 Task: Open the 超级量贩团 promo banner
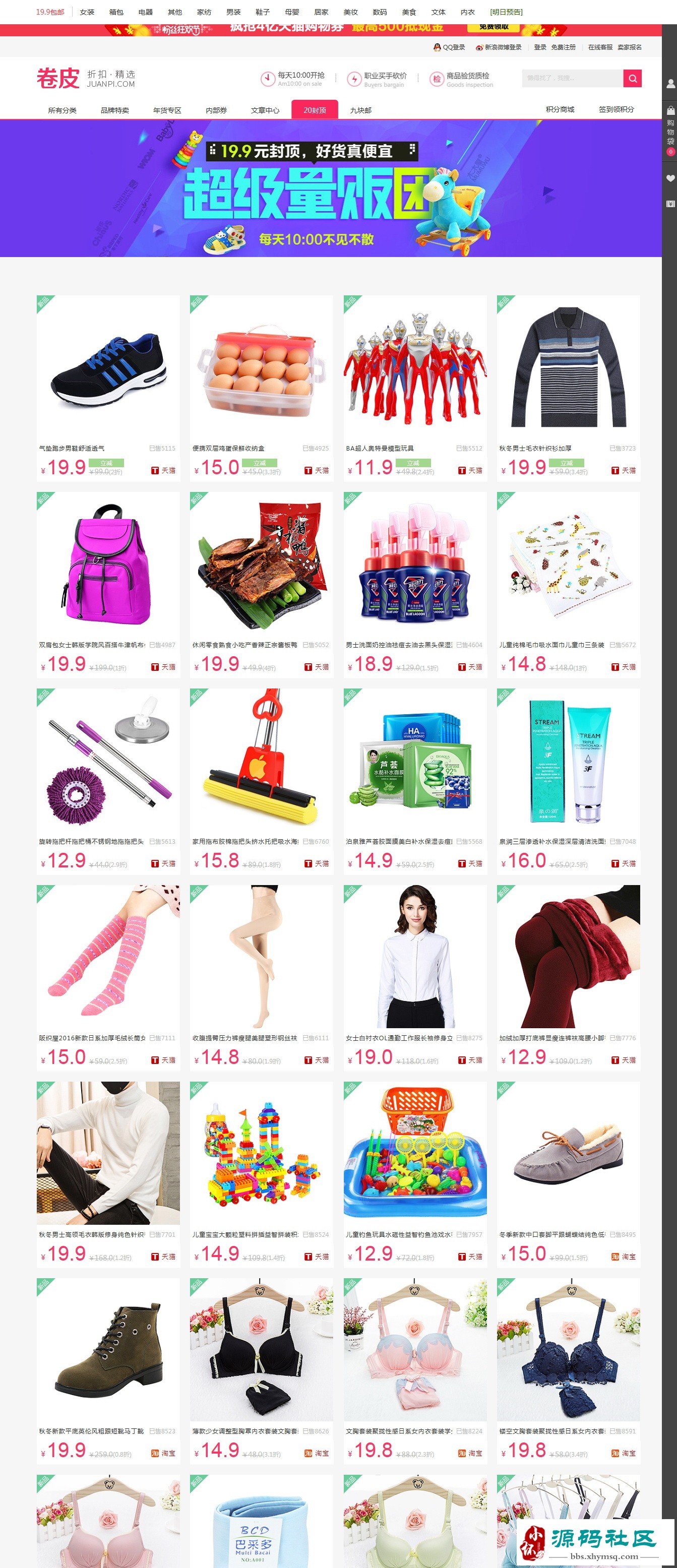point(331,187)
